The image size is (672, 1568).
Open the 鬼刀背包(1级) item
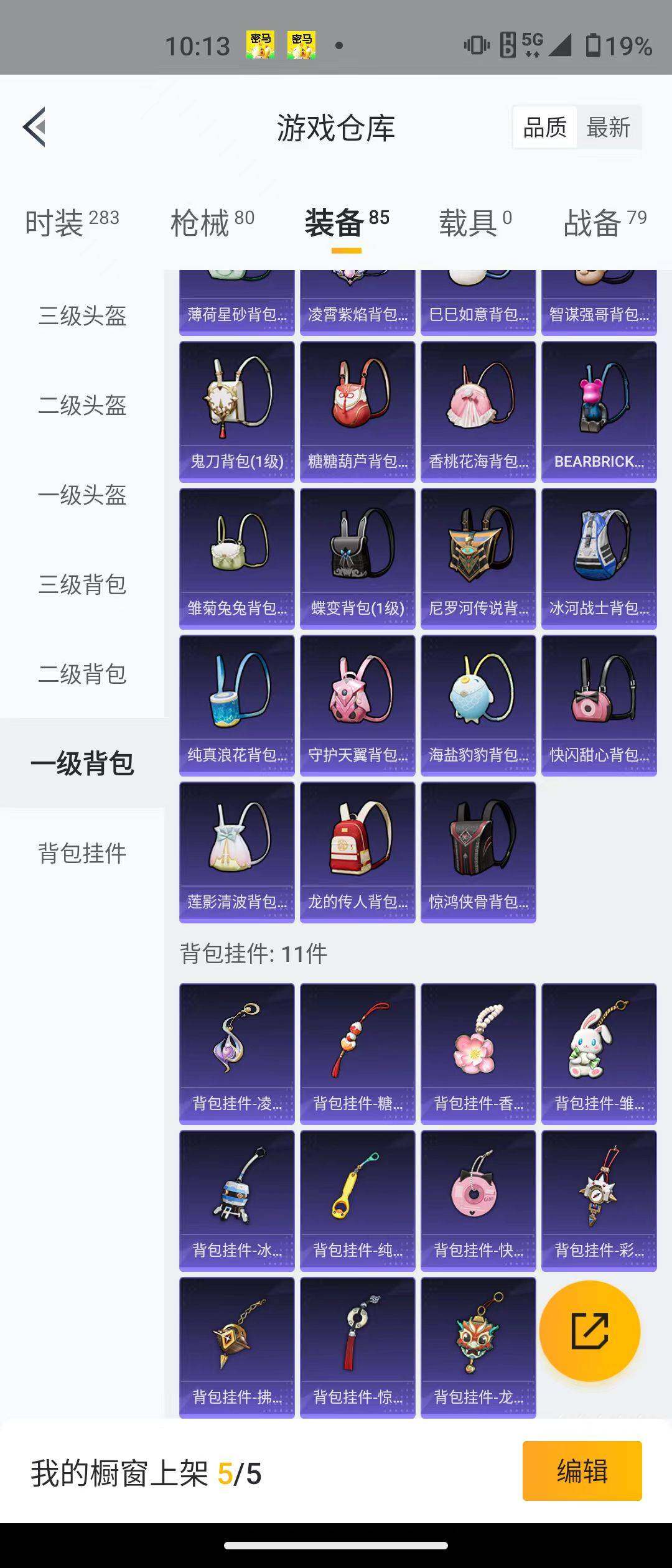click(236, 411)
